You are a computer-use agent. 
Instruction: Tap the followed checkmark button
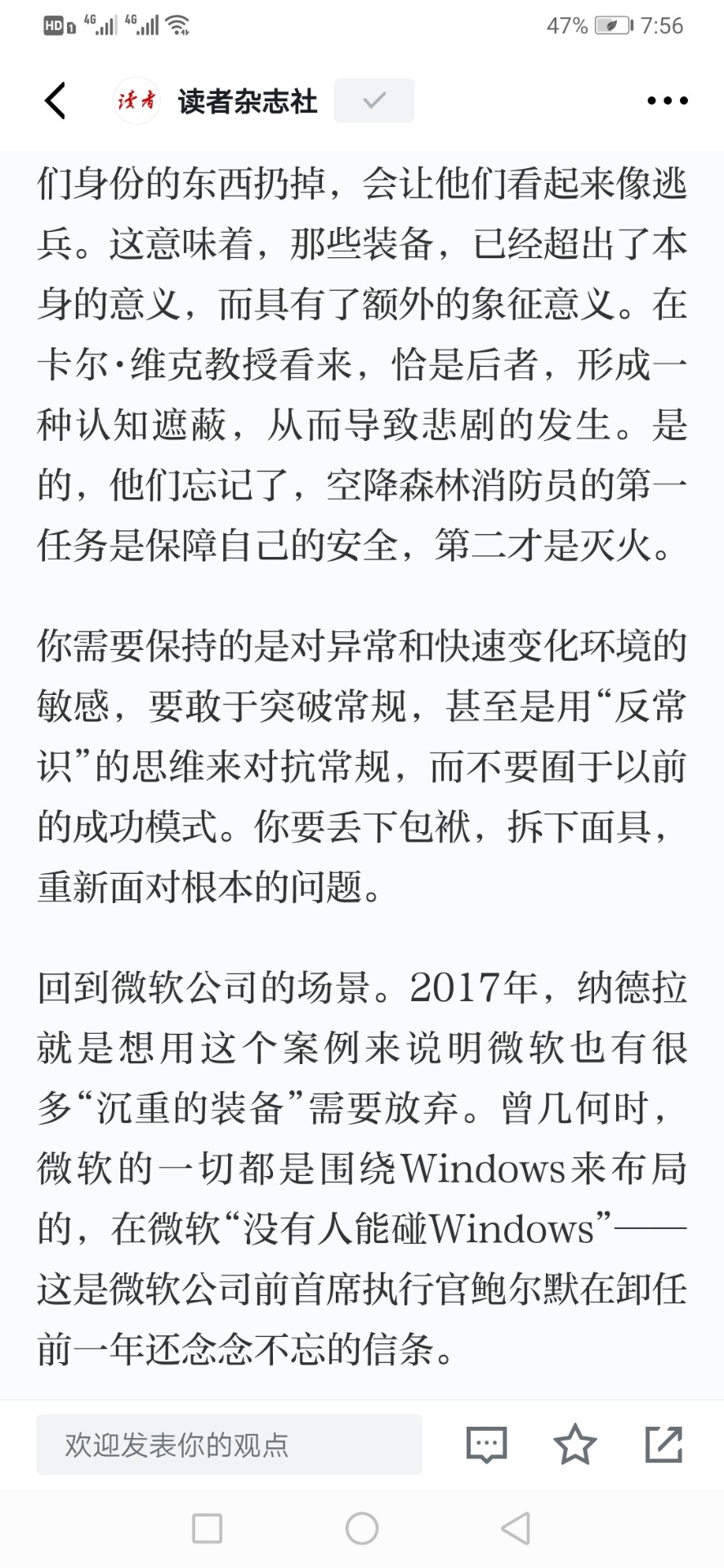click(x=374, y=100)
